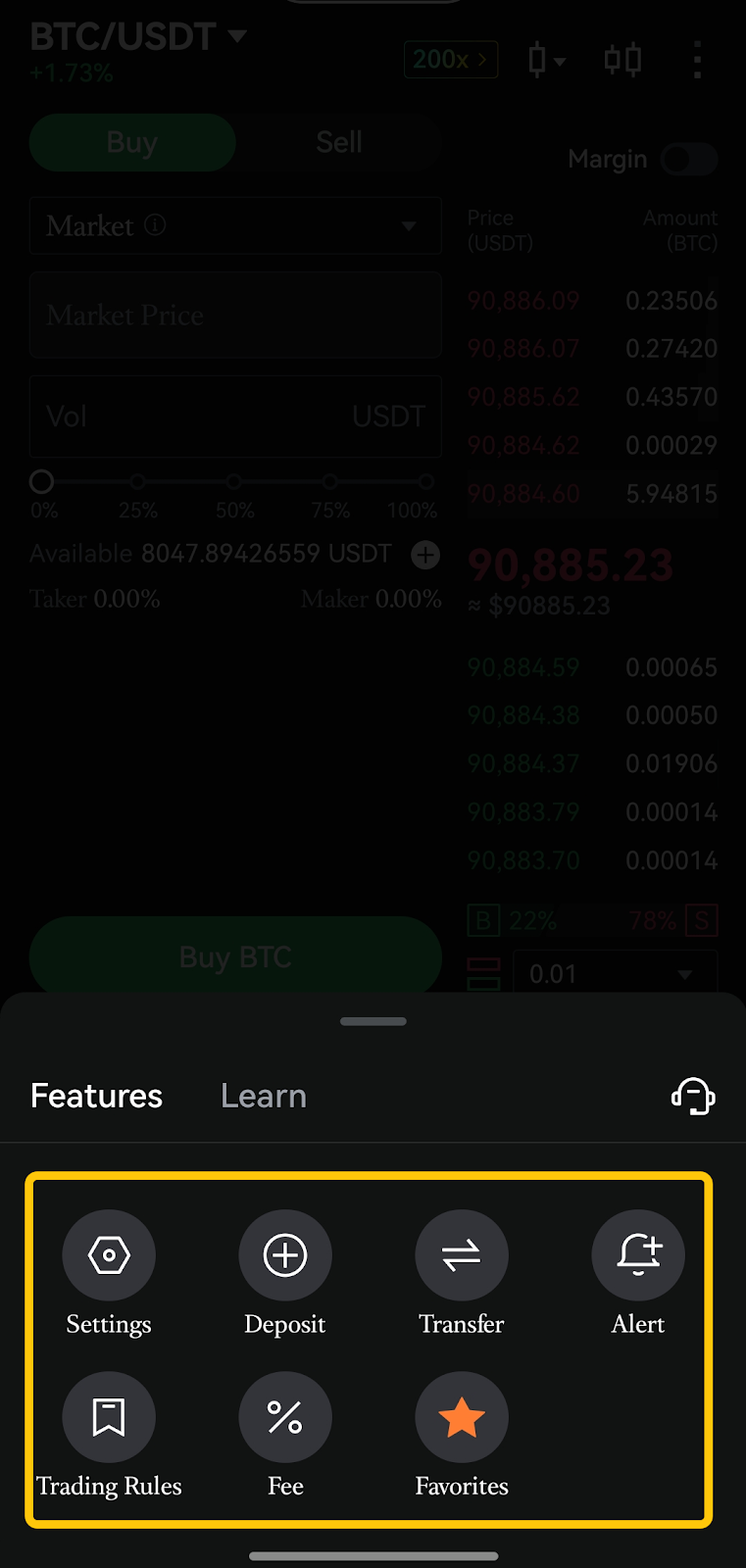Viewport: 746px width, 1568px height.
Task: Select the Transfer feature
Action: point(462,1255)
